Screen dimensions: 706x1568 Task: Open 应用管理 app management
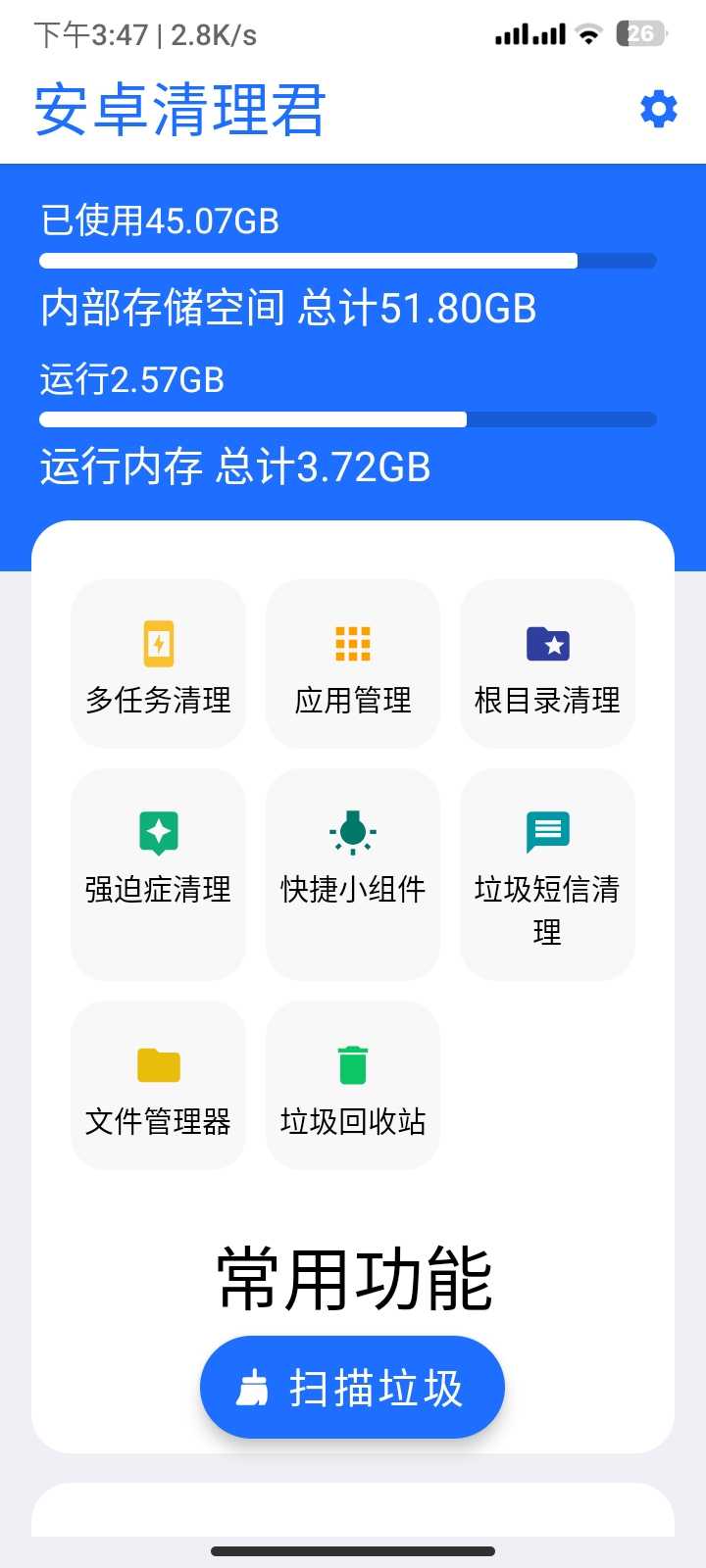(353, 664)
